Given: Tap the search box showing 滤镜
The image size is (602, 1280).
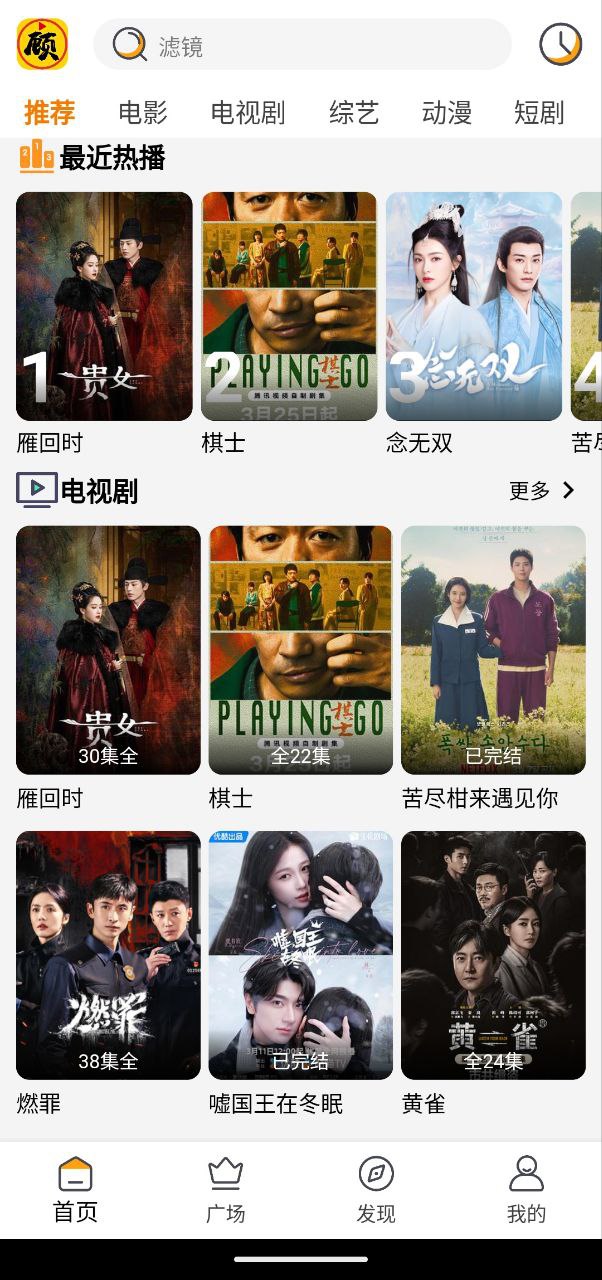Looking at the screenshot, I should (x=302, y=45).
